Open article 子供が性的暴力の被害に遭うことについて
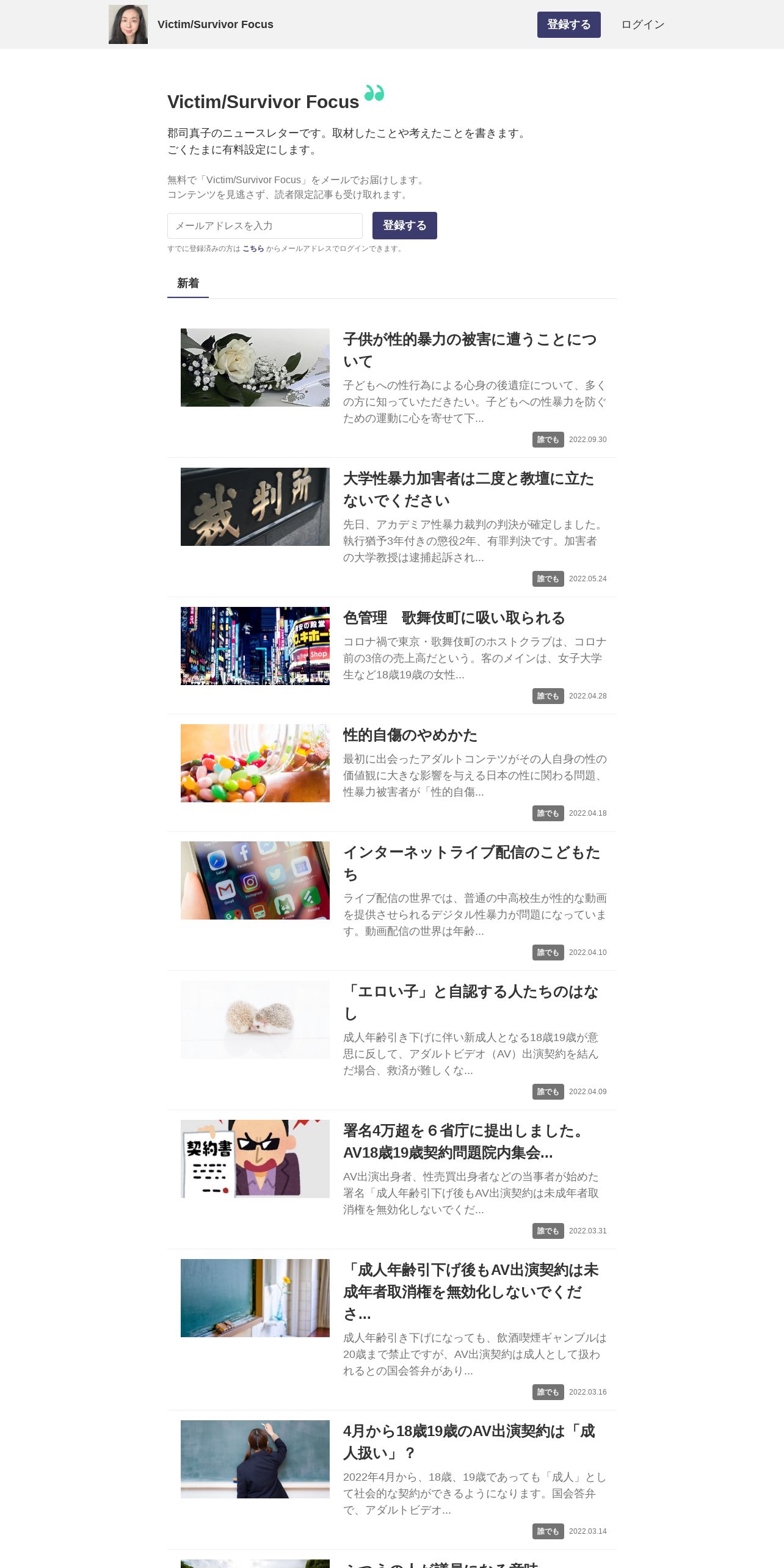Screen dimensions: 784x1568 (x=470, y=350)
